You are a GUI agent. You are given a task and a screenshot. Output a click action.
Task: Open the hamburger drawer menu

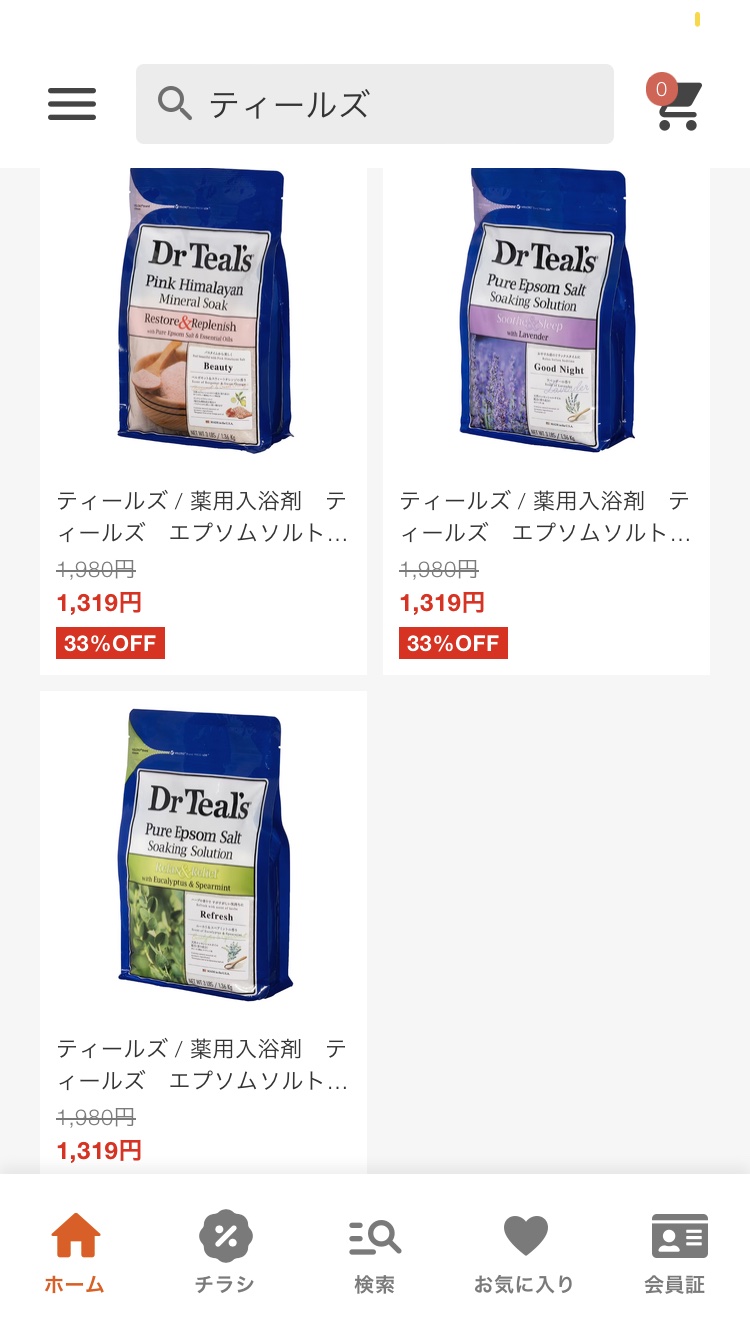(x=72, y=104)
